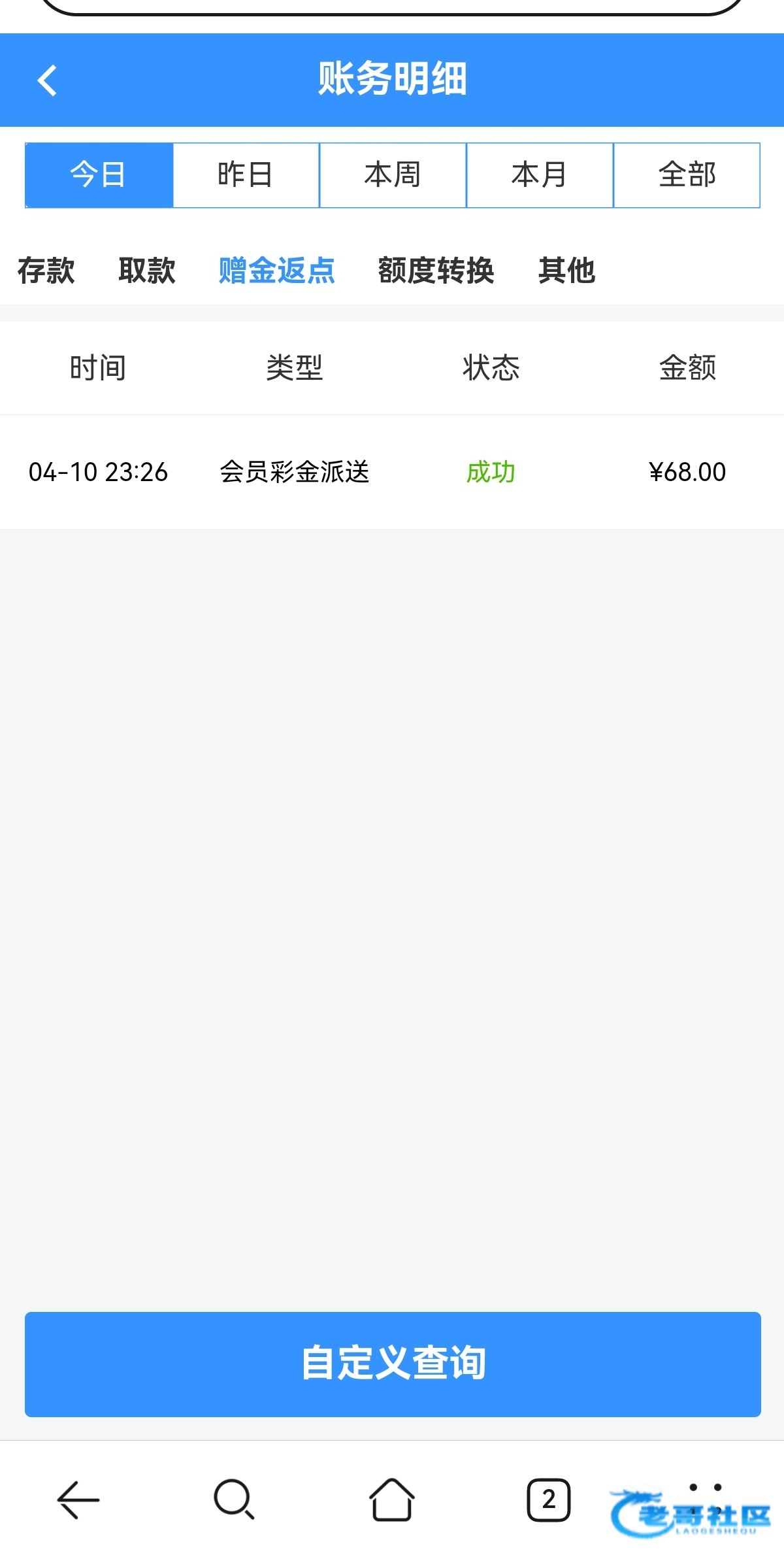This screenshot has height=1559, width=784.
Task: Select the 赠金返点 category
Action: tap(276, 270)
